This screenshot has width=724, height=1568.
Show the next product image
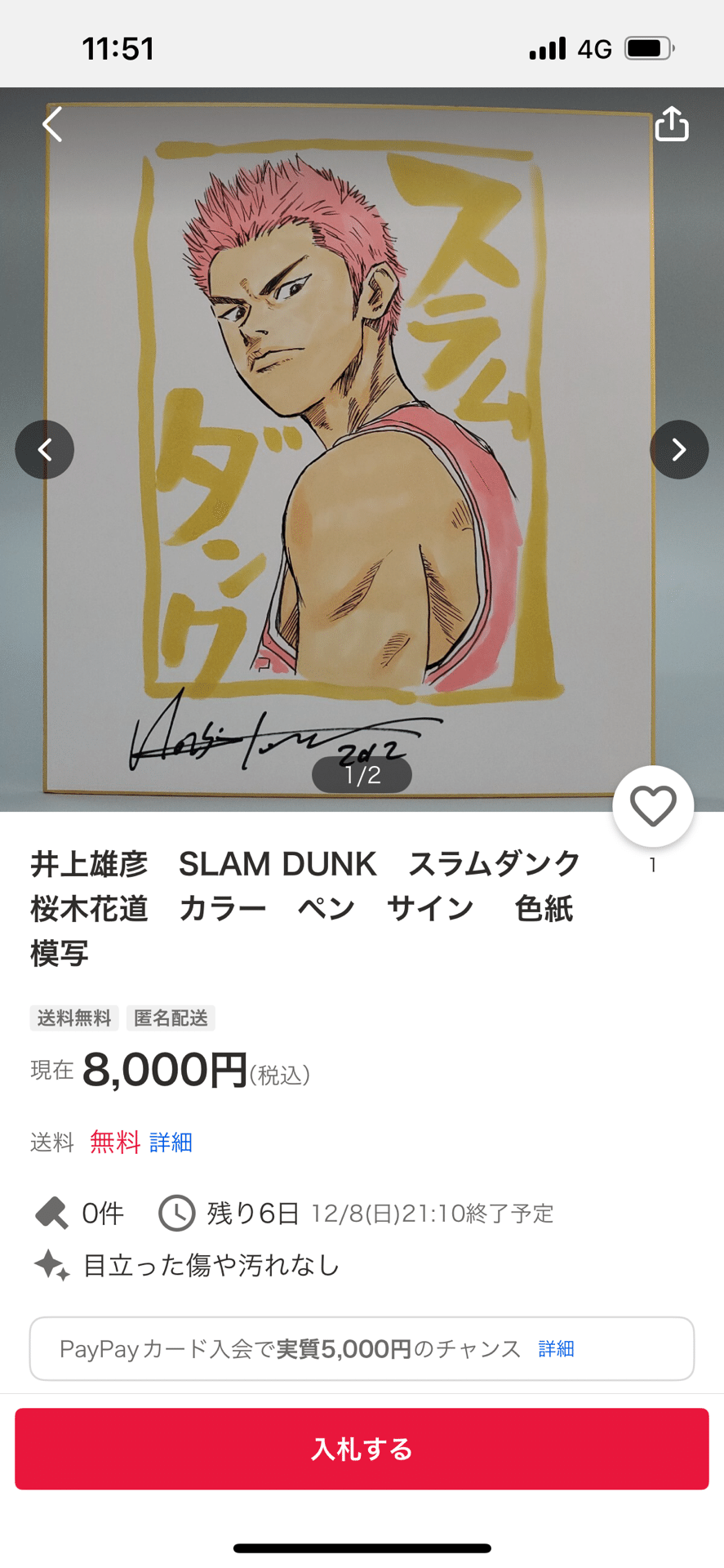678,449
